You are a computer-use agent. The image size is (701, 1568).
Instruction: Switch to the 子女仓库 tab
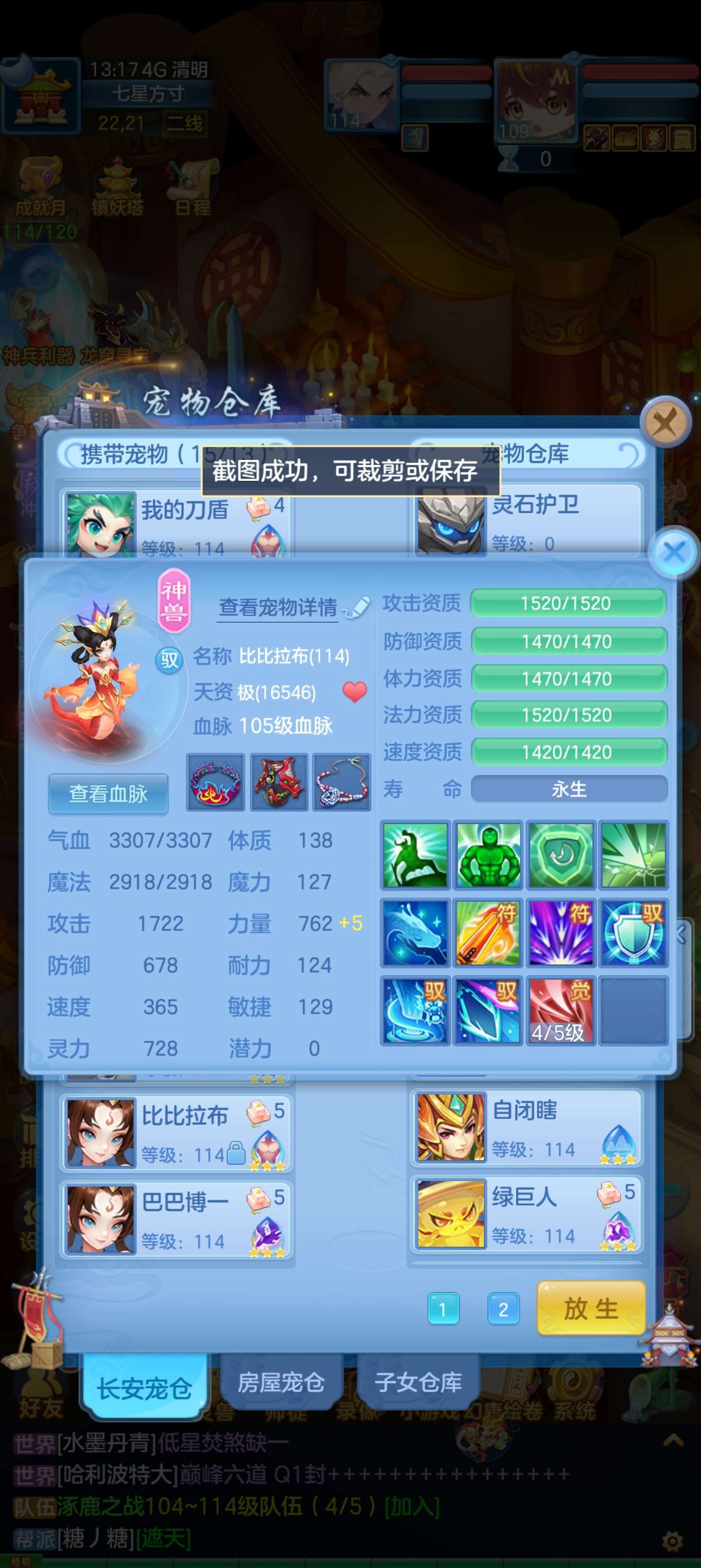[418, 1383]
